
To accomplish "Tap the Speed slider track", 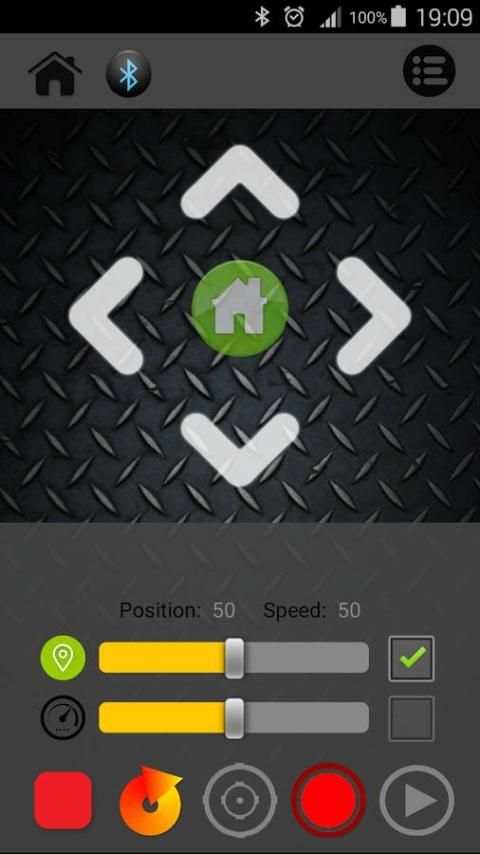I will (234, 717).
